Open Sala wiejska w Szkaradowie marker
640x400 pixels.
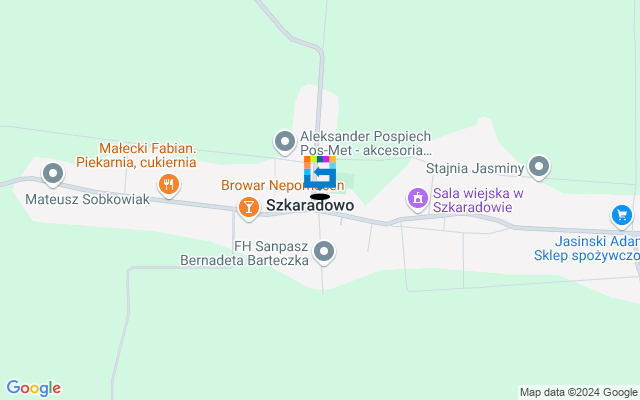tap(418, 199)
